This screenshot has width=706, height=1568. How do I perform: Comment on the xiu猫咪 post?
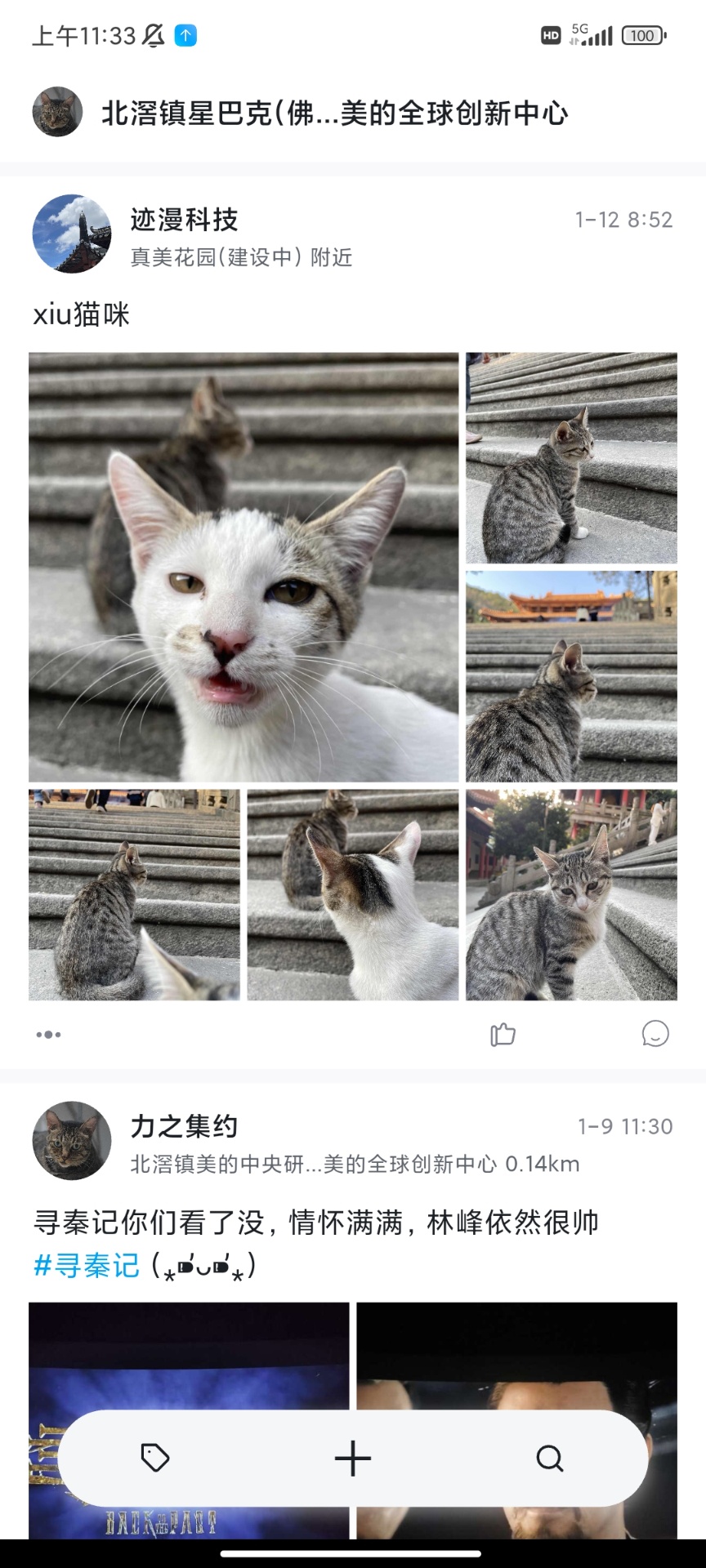[x=655, y=1034]
